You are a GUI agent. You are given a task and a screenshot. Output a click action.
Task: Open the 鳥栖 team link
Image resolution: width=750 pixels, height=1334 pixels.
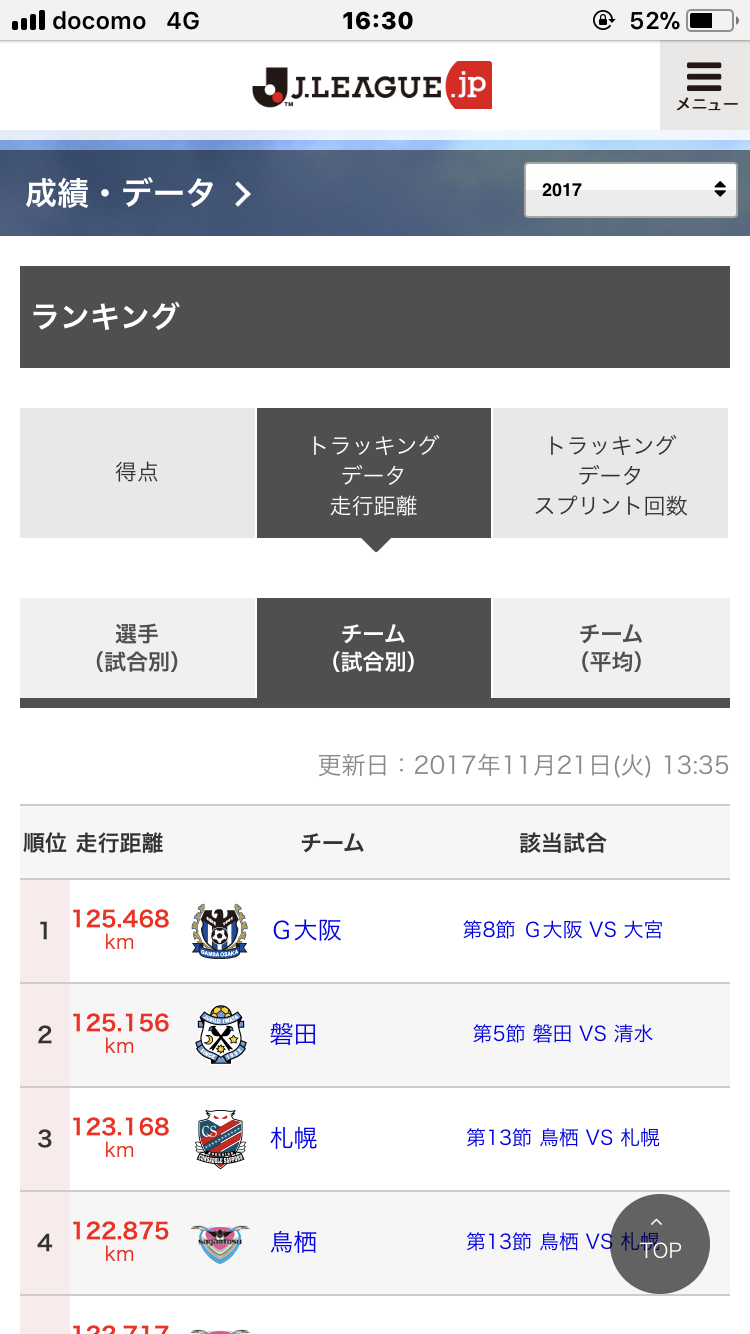(x=294, y=1242)
